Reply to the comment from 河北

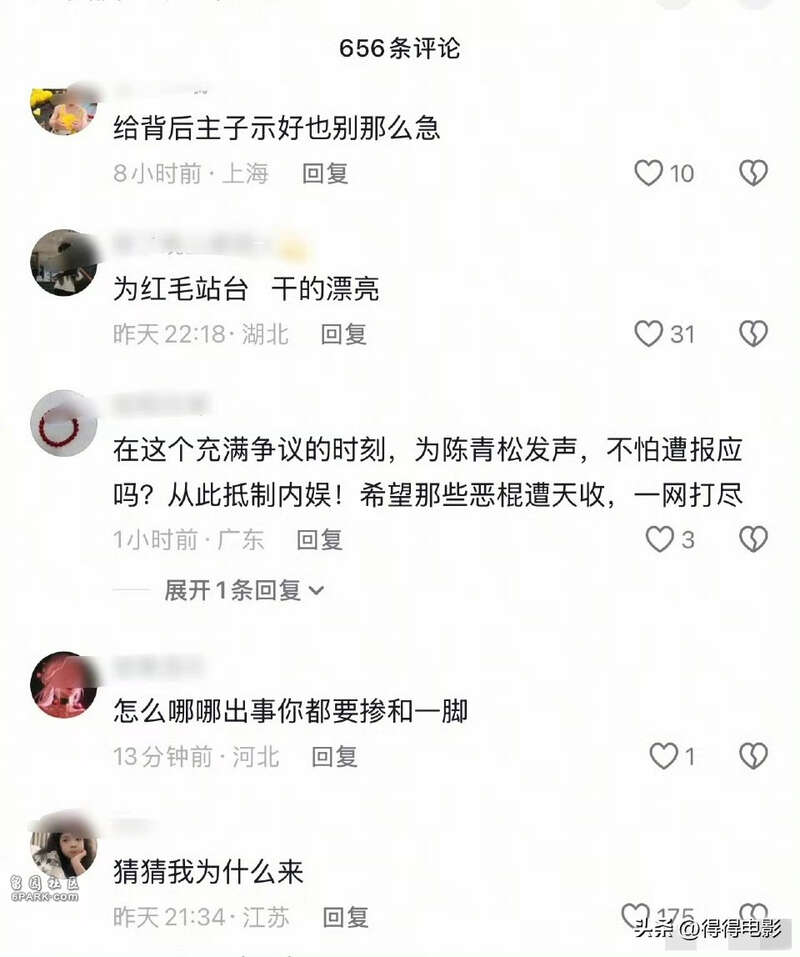(334, 756)
